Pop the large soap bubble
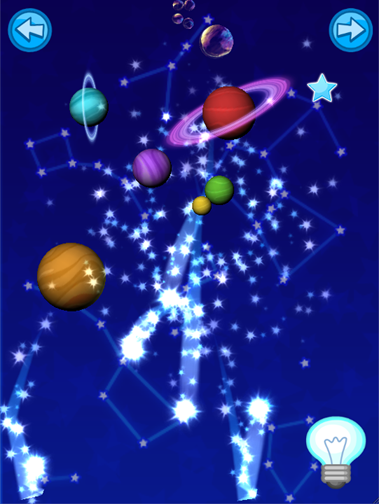This screenshot has width=379, height=504. [x=217, y=41]
